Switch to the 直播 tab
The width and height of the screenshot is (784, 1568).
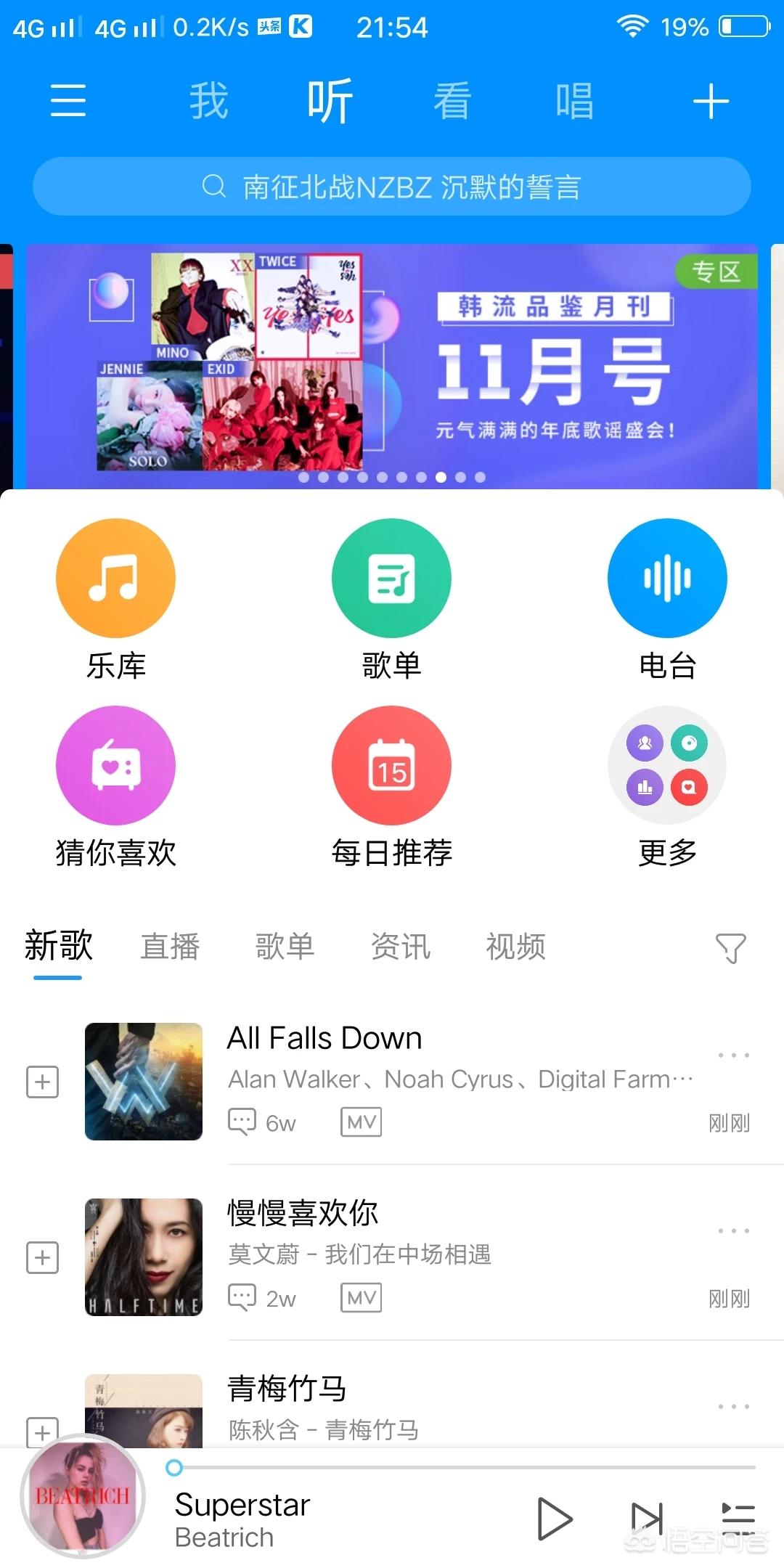pyautogui.click(x=170, y=947)
